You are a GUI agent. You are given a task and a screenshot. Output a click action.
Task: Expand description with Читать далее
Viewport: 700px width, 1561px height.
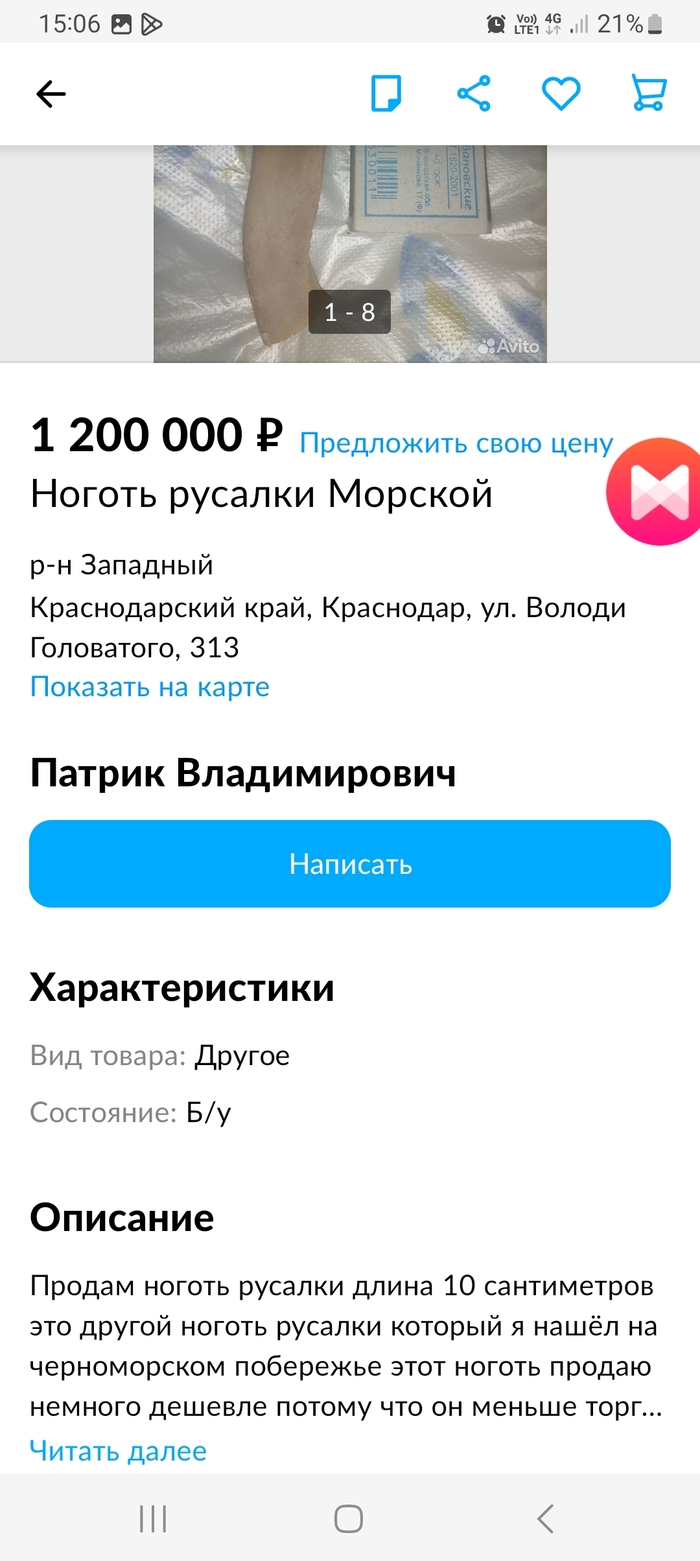pyautogui.click(x=118, y=1451)
